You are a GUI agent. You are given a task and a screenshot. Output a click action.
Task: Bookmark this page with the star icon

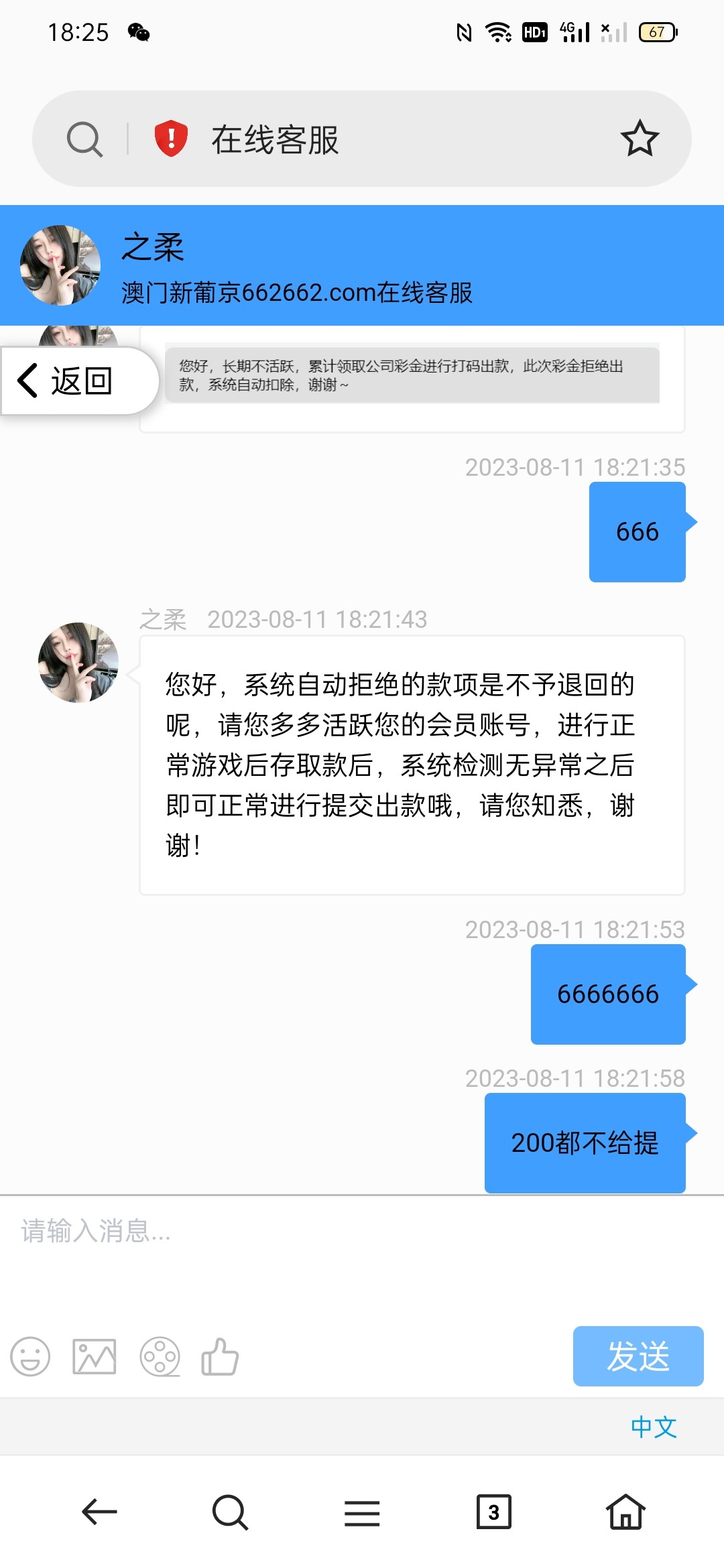[640, 139]
